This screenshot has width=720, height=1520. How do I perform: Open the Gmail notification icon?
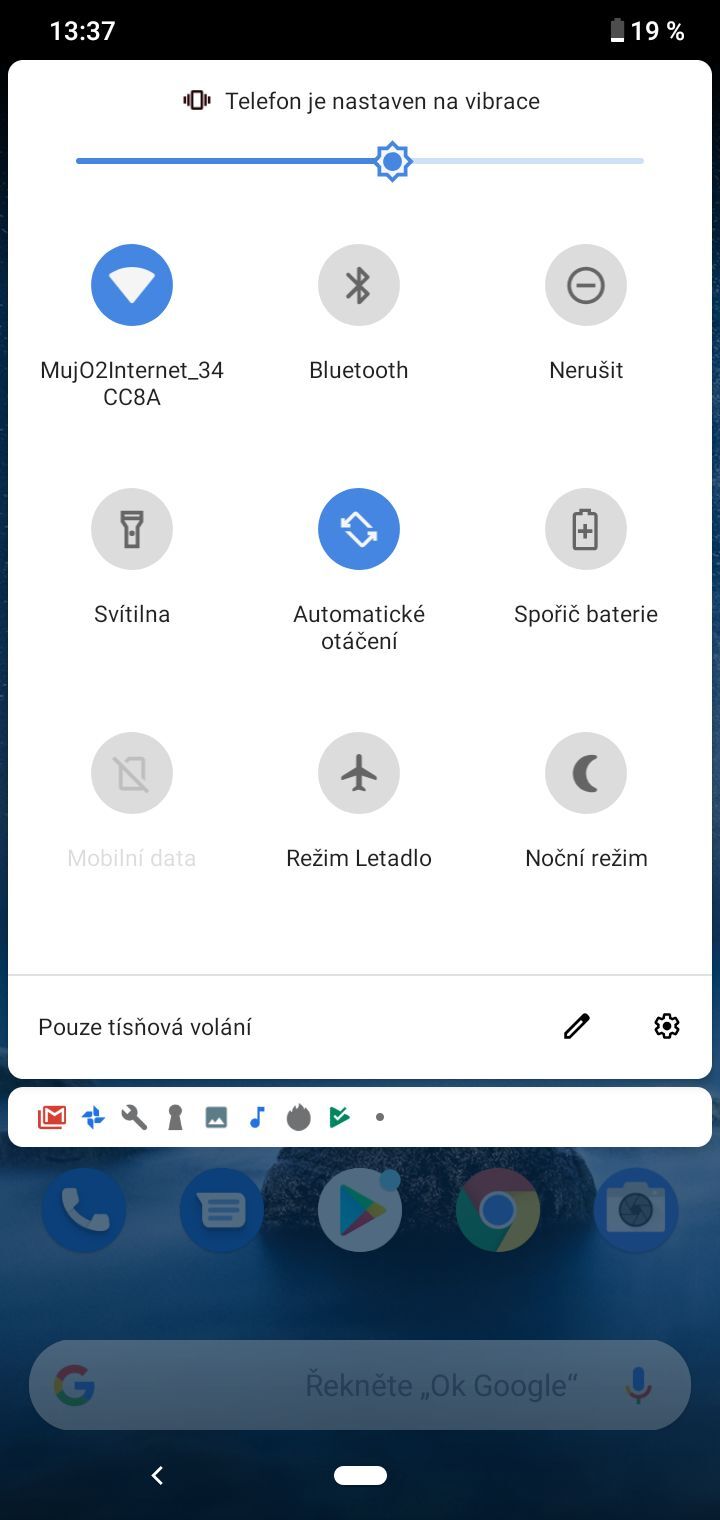pyautogui.click(x=51, y=1117)
